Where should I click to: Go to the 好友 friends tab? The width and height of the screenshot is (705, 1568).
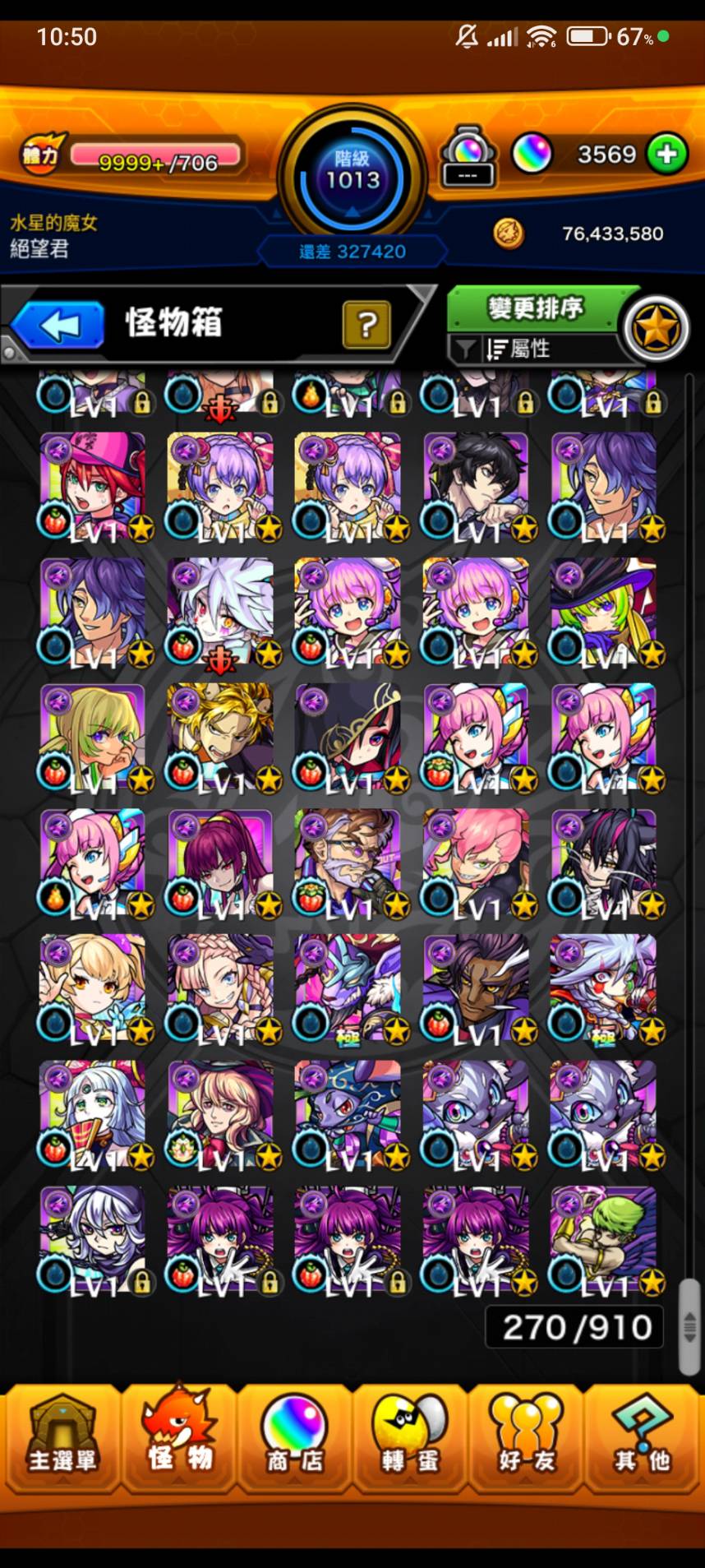526,1439
